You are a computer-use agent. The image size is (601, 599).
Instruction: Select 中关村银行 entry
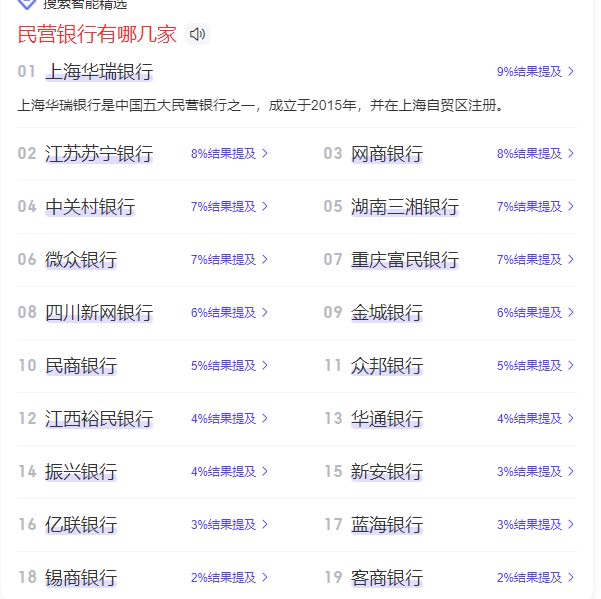pyautogui.click(x=90, y=207)
